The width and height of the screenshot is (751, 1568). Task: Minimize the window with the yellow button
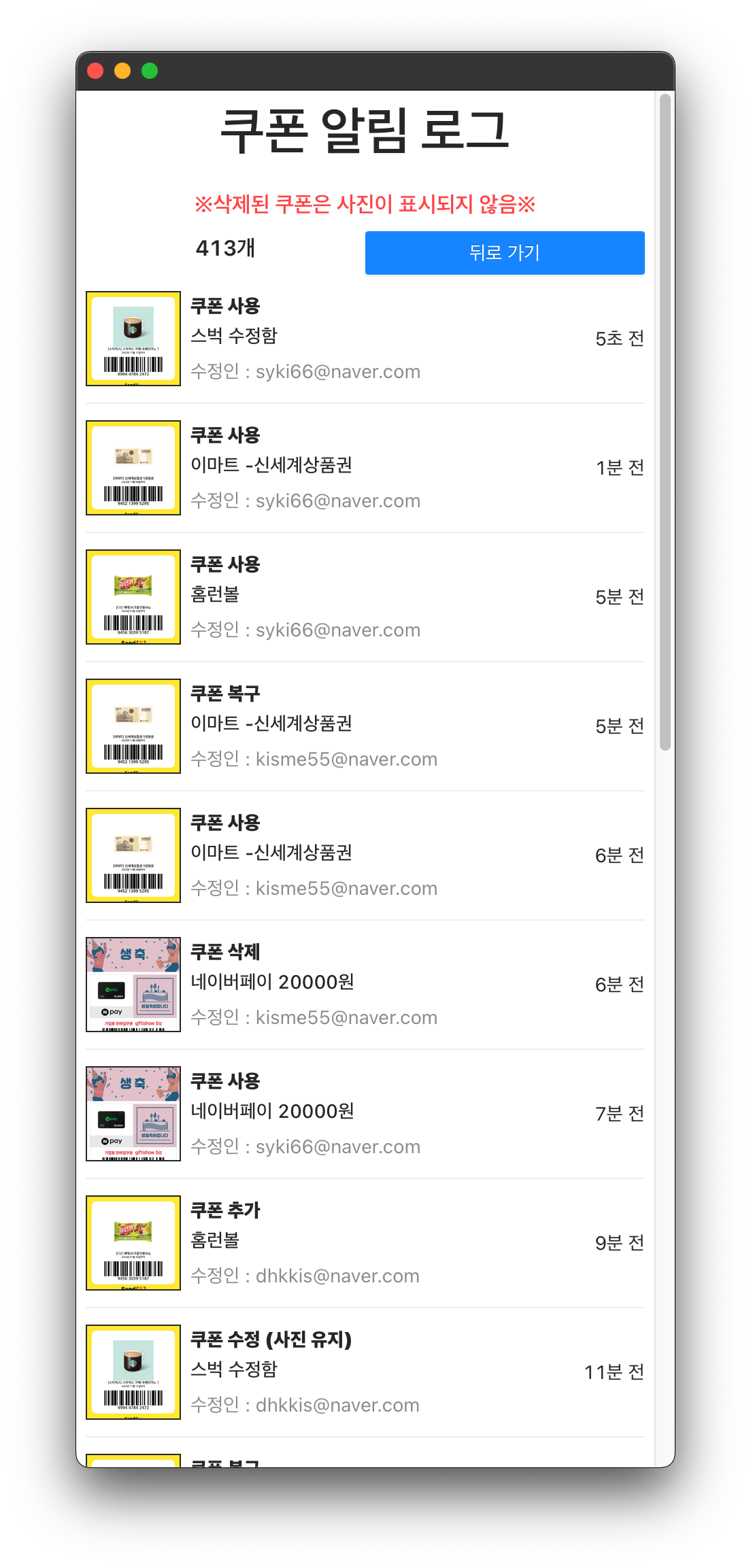(x=122, y=71)
